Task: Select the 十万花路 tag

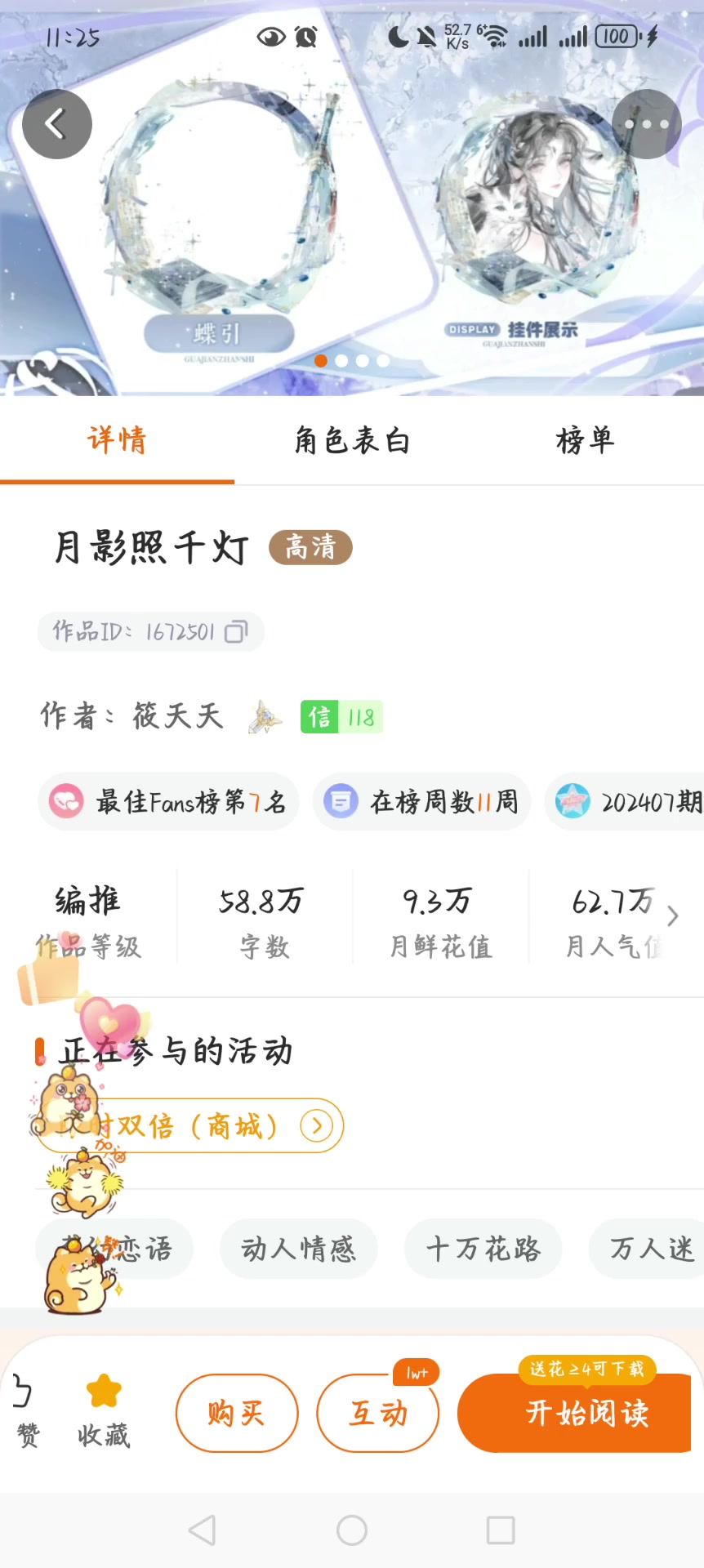Action: pyautogui.click(x=483, y=1249)
